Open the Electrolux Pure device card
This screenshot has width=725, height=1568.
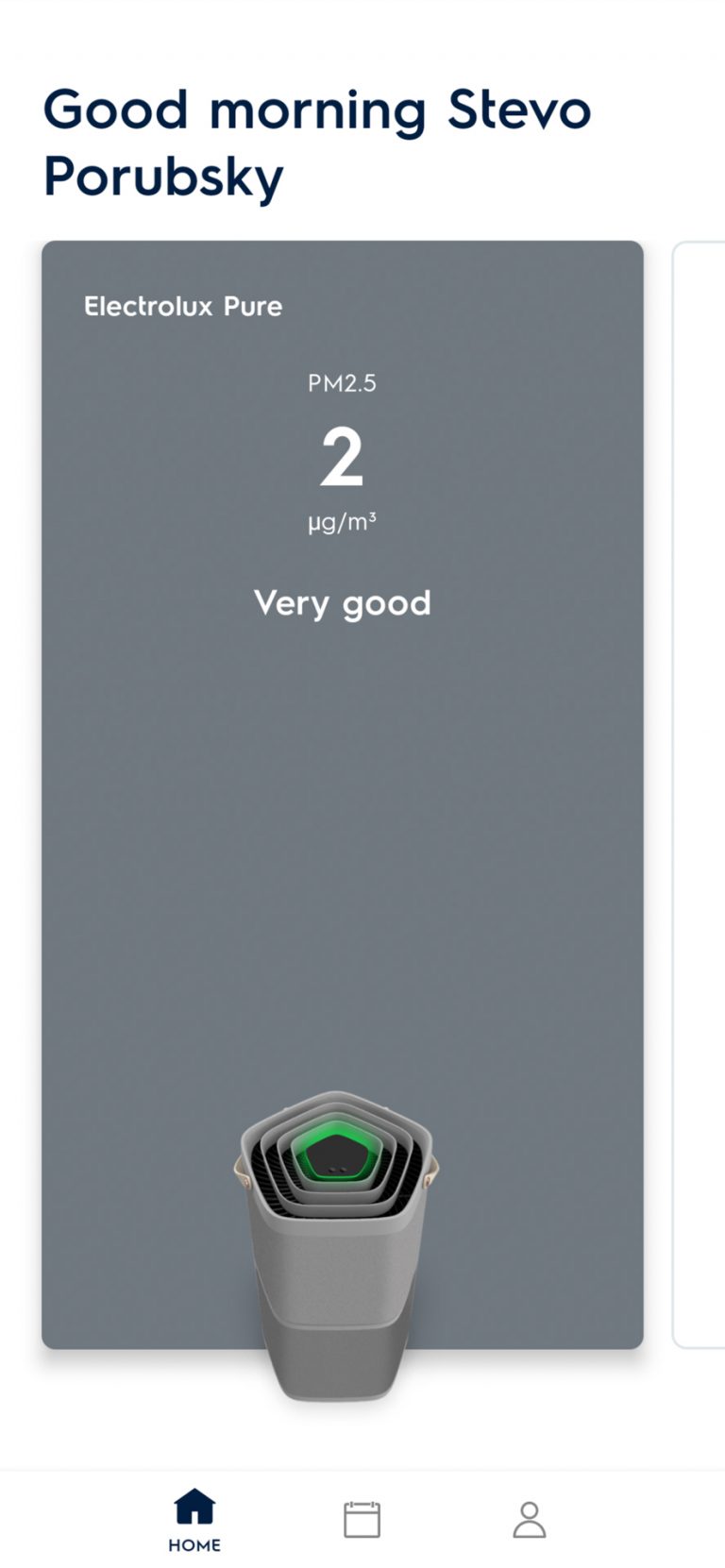point(342,793)
